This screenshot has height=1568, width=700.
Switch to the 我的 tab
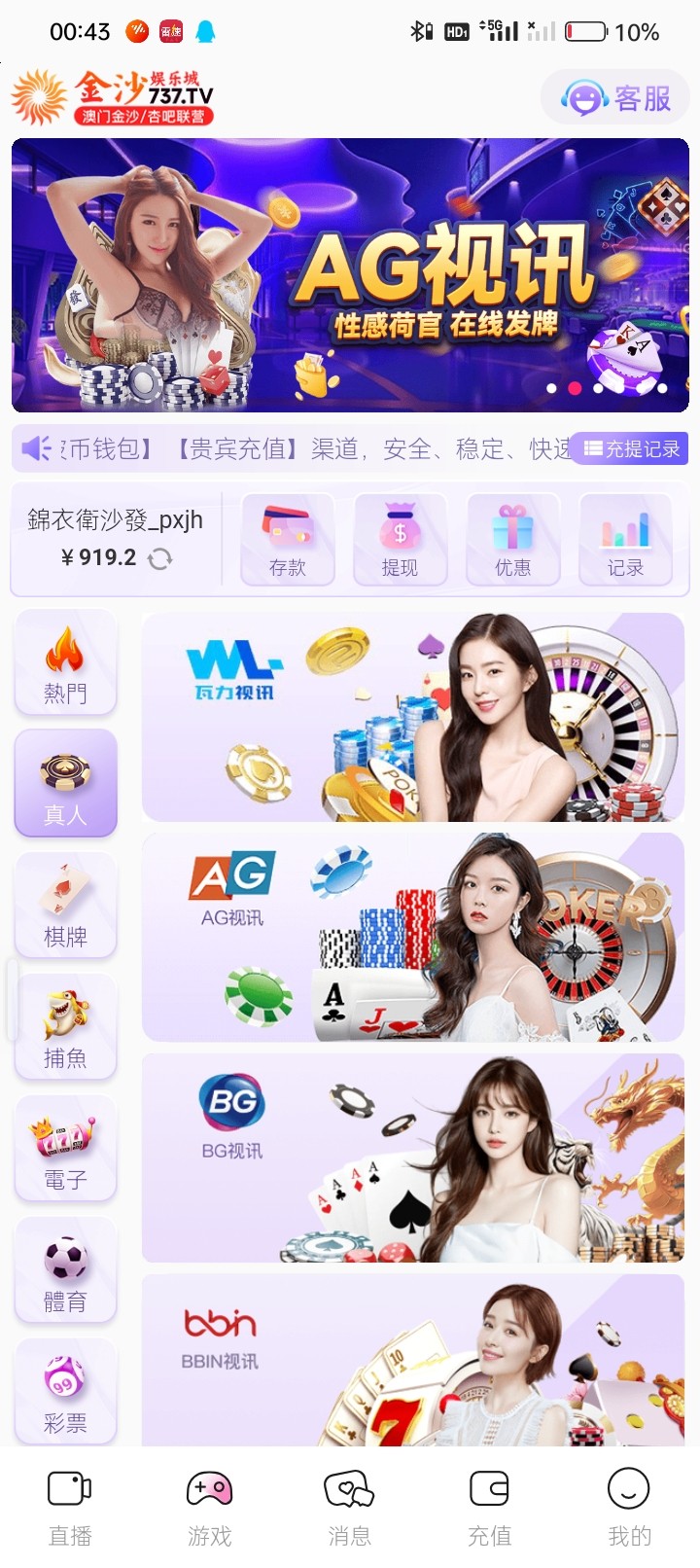click(x=629, y=1506)
